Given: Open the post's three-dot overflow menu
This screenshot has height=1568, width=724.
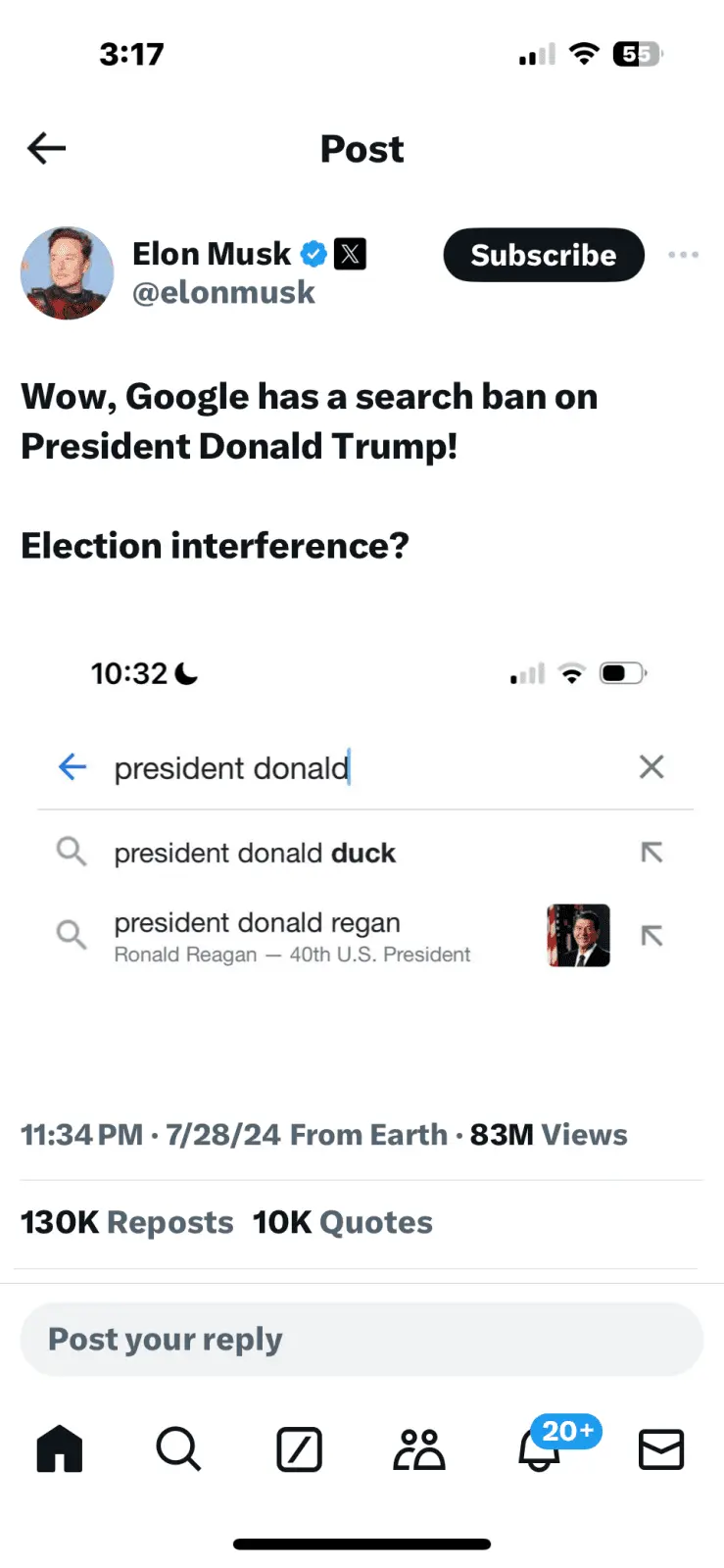Looking at the screenshot, I should pos(683,255).
